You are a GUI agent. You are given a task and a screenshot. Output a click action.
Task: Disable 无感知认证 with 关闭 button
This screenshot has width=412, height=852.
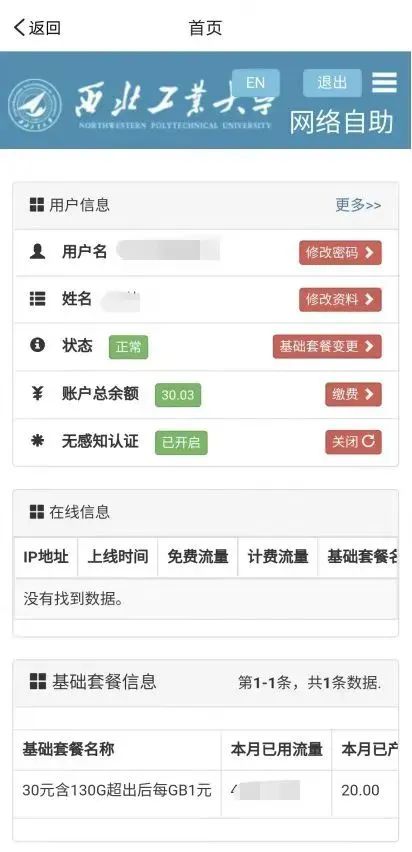(x=353, y=442)
